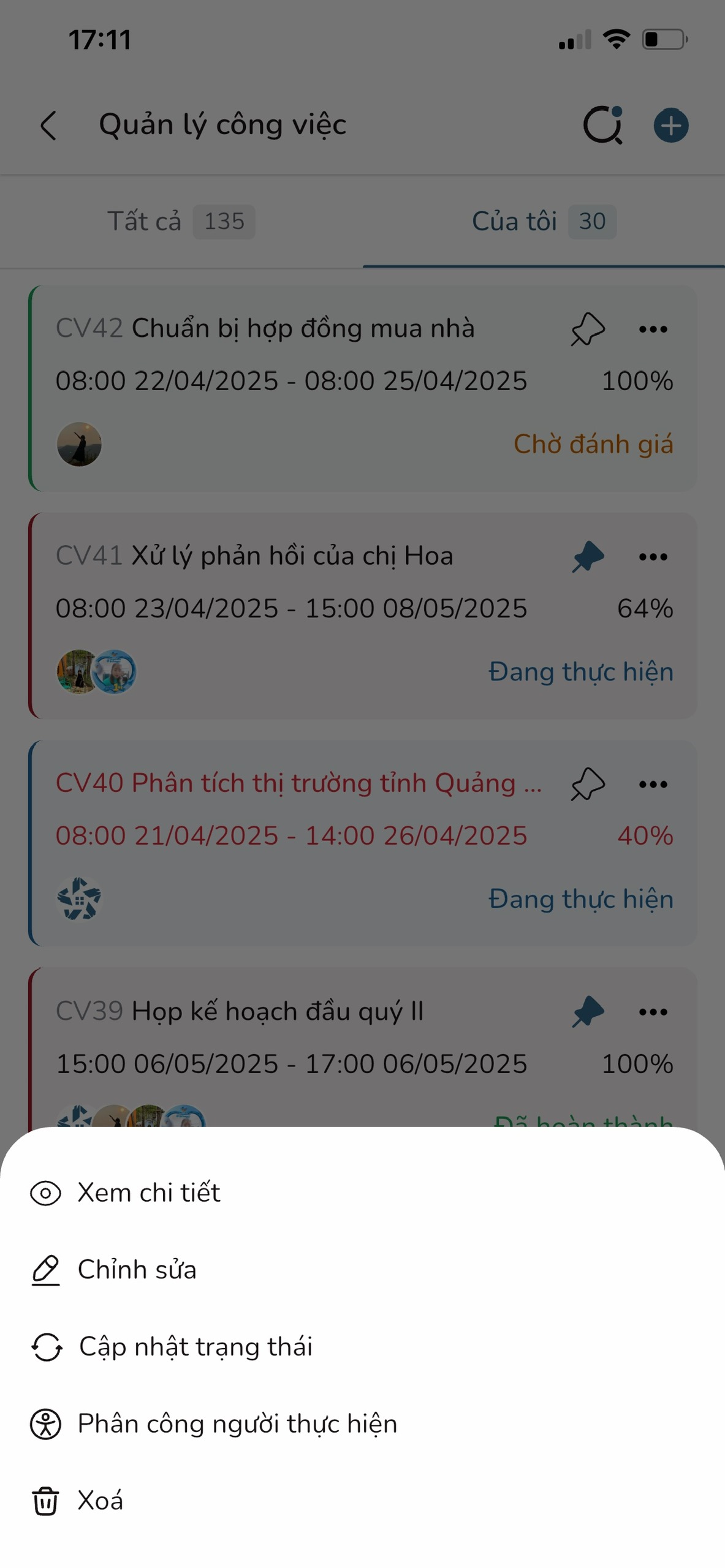Select Xem chi tiết option
This screenshot has height=1568, width=725.
(148, 1193)
